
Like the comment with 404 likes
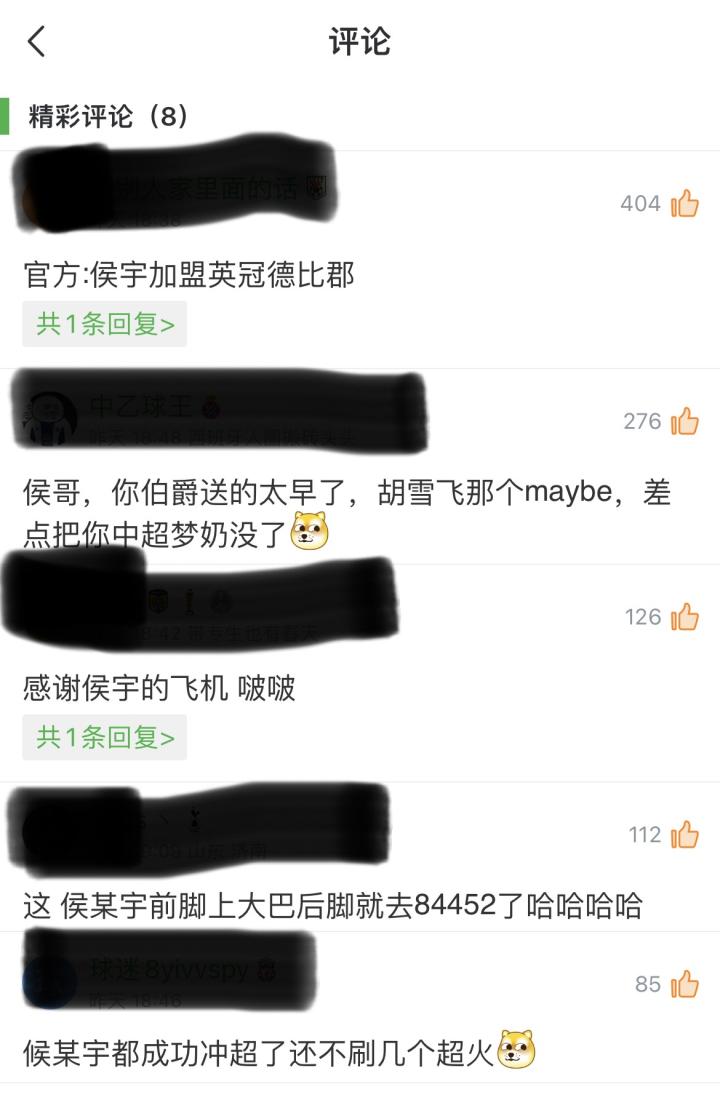tap(685, 204)
